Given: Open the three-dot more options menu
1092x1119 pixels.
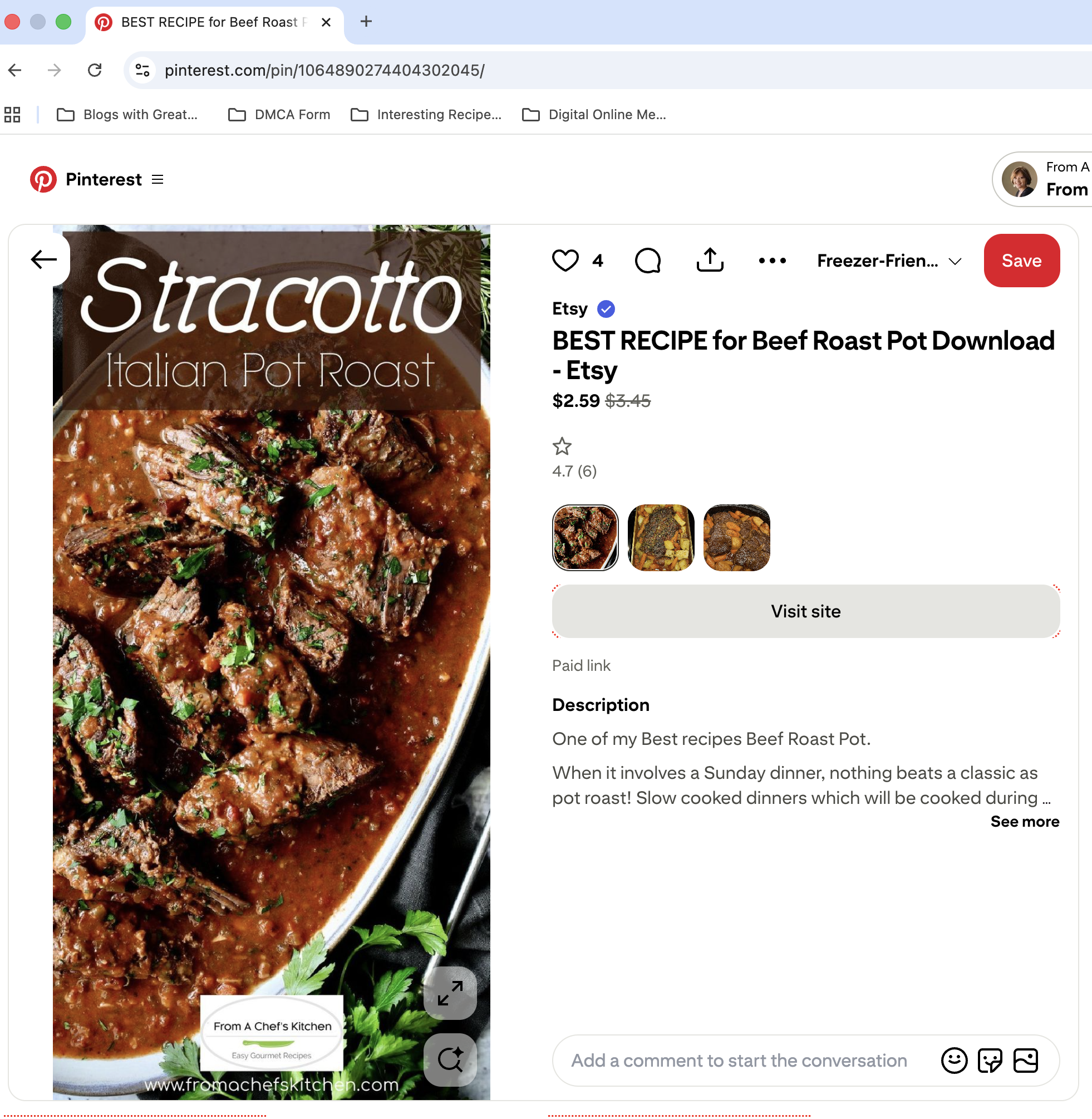Looking at the screenshot, I should (772, 261).
